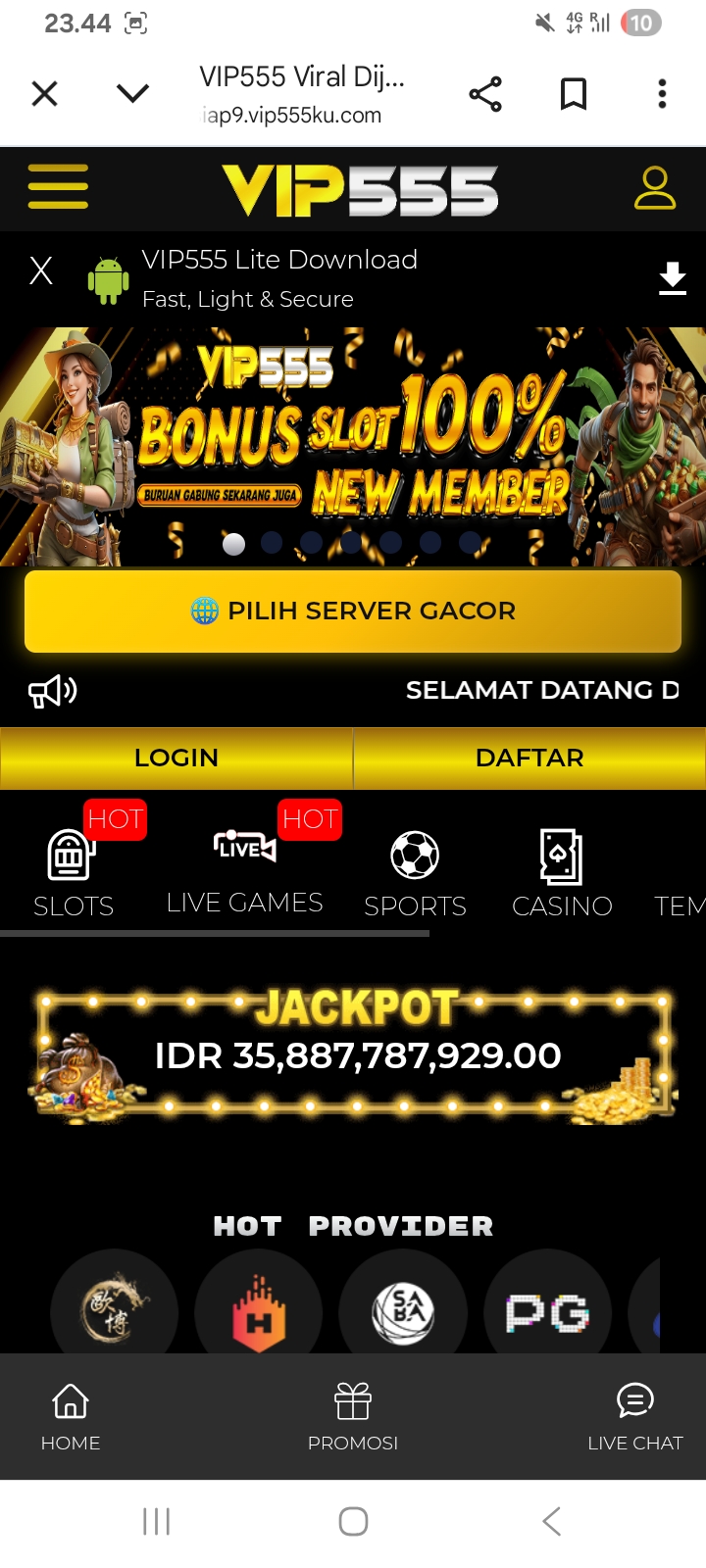Image resolution: width=706 pixels, height=1568 pixels.
Task: Dismiss the VIP555 Lite download banner
Action: pos(41,270)
